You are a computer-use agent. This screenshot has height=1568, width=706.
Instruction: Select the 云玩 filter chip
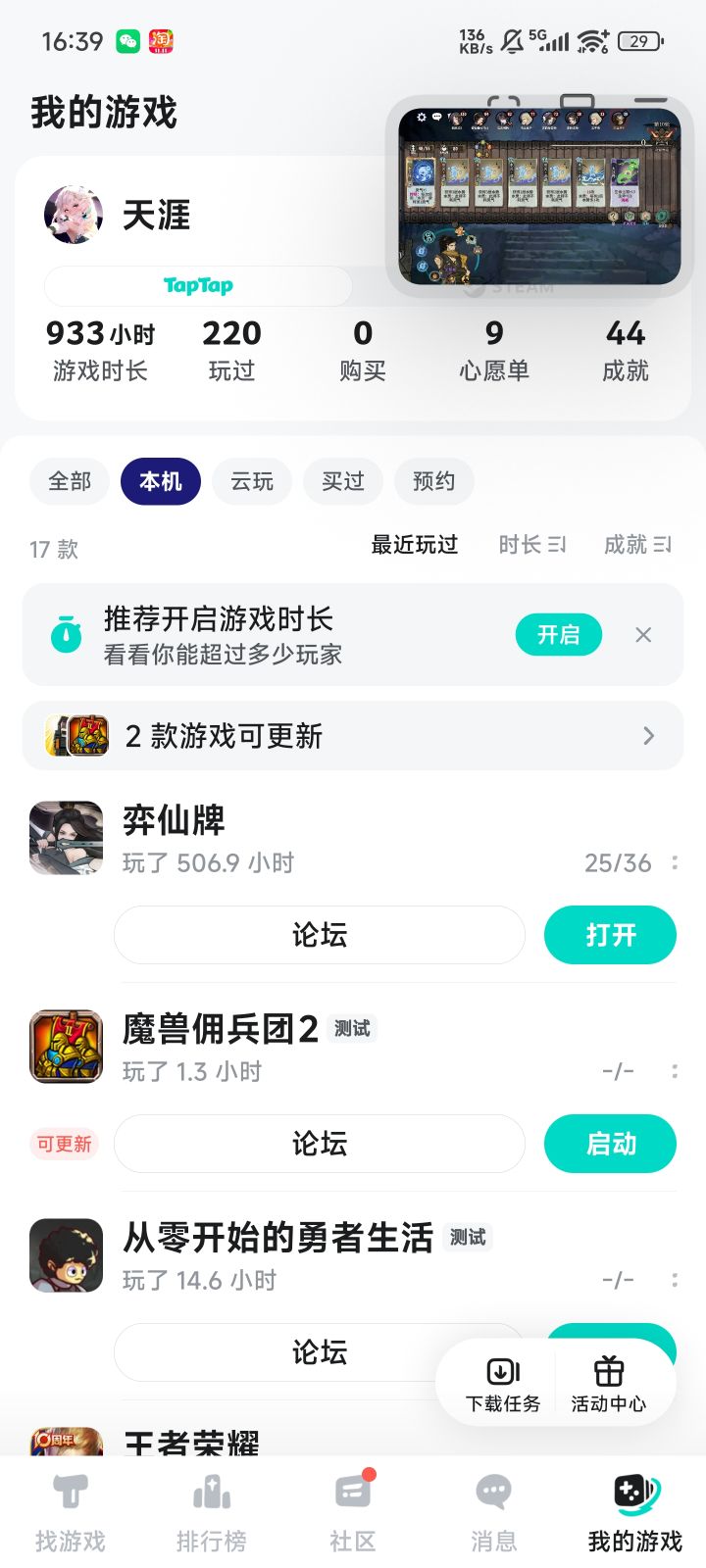(252, 481)
